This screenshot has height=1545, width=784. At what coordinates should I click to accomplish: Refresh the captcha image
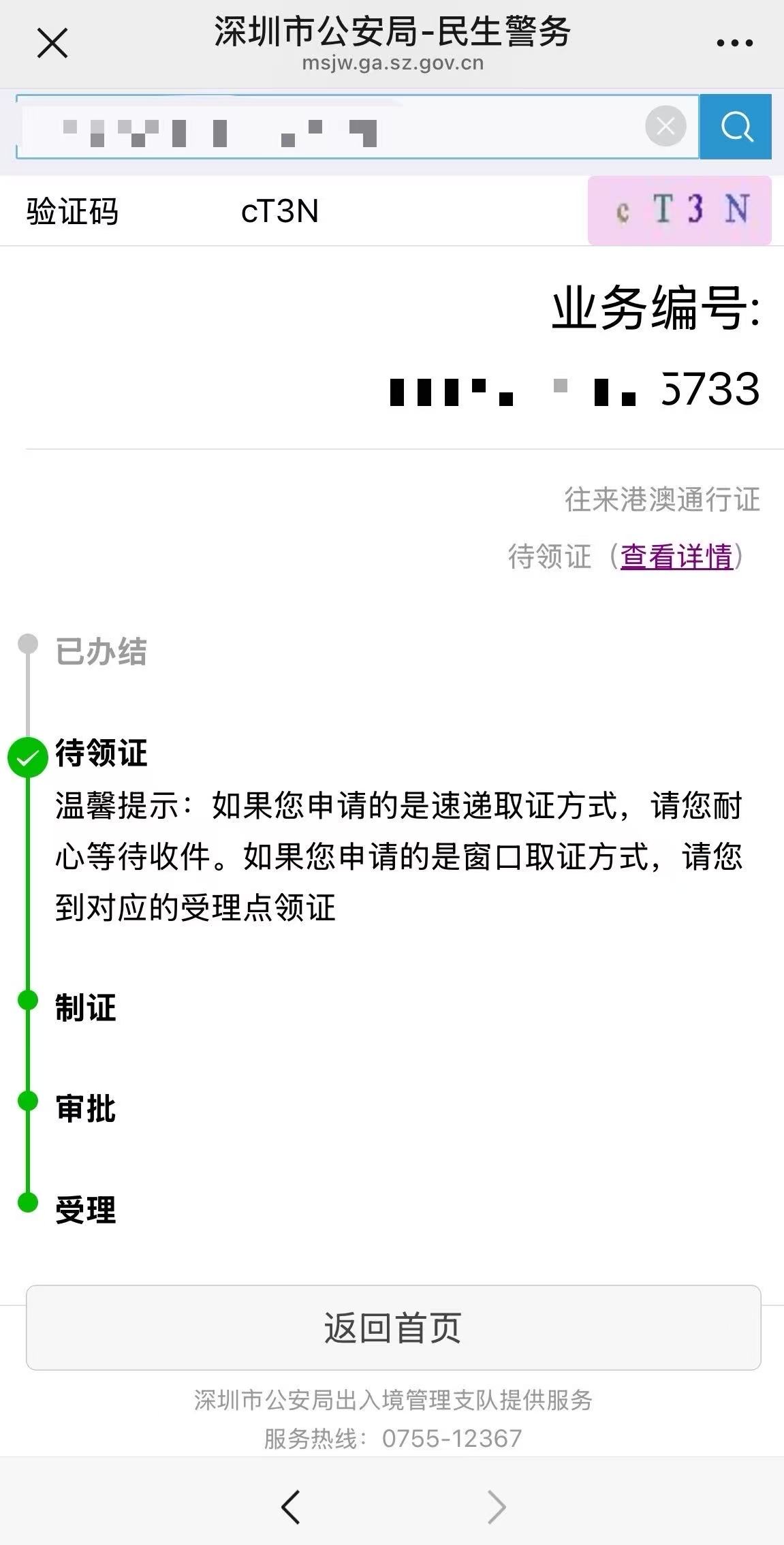coord(679,210)
